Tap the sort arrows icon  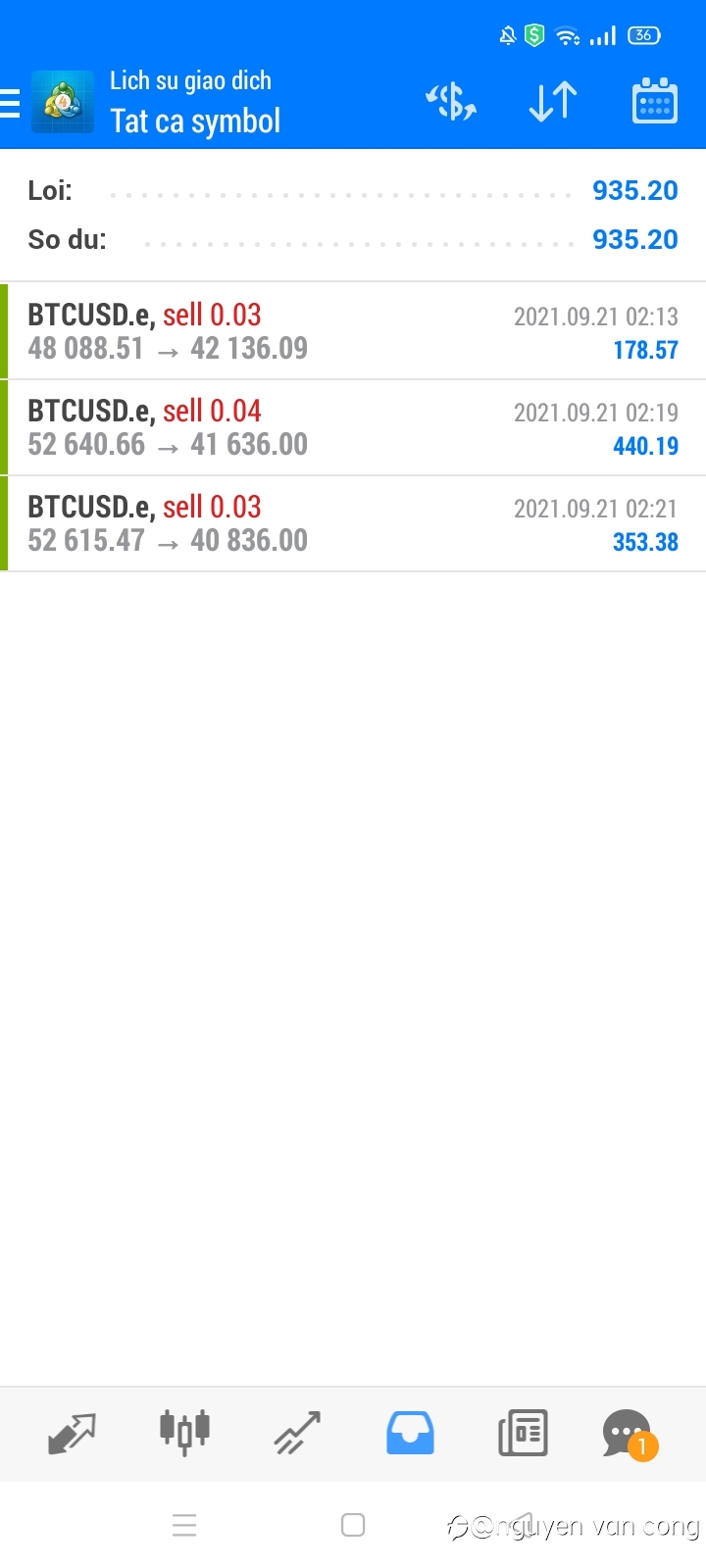[553, 102]
